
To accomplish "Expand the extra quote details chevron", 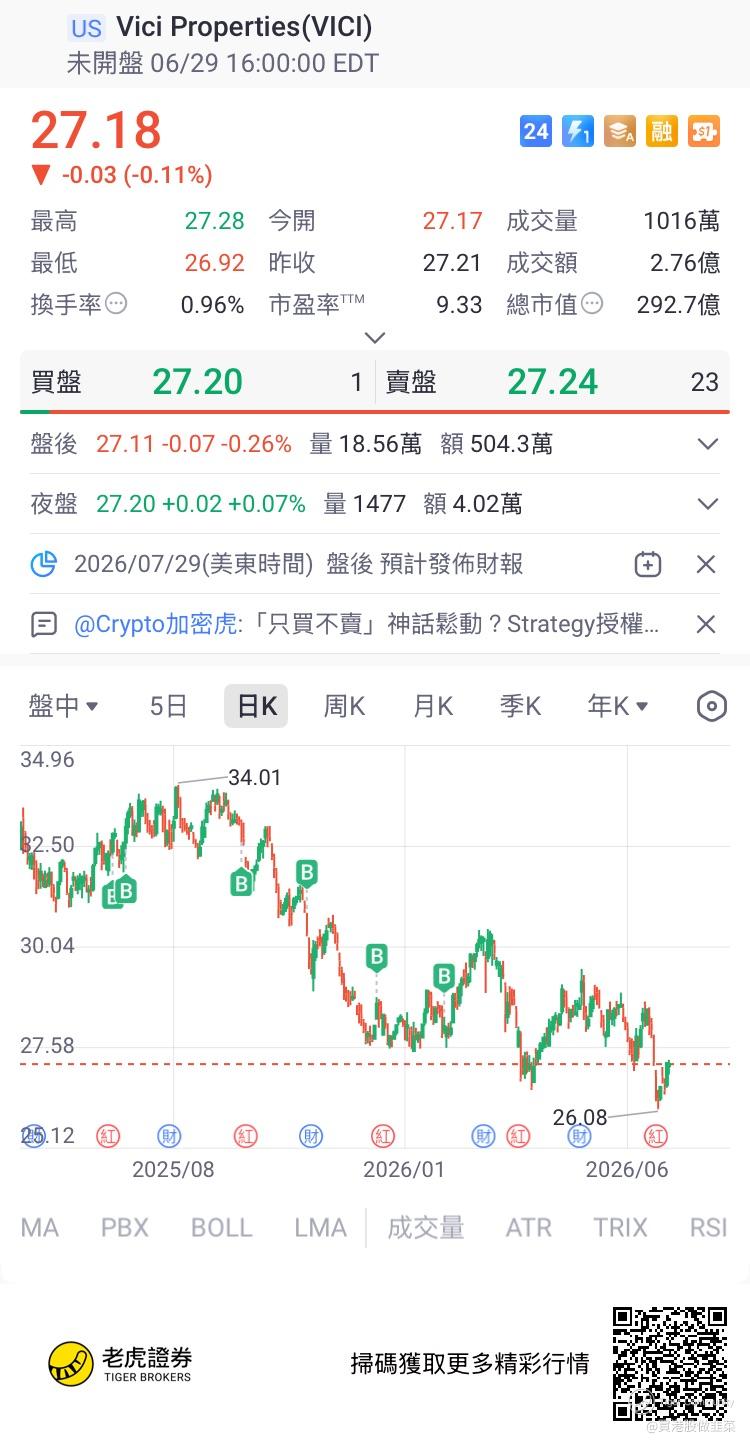I will pyautogui.click(x=375, y=338).
